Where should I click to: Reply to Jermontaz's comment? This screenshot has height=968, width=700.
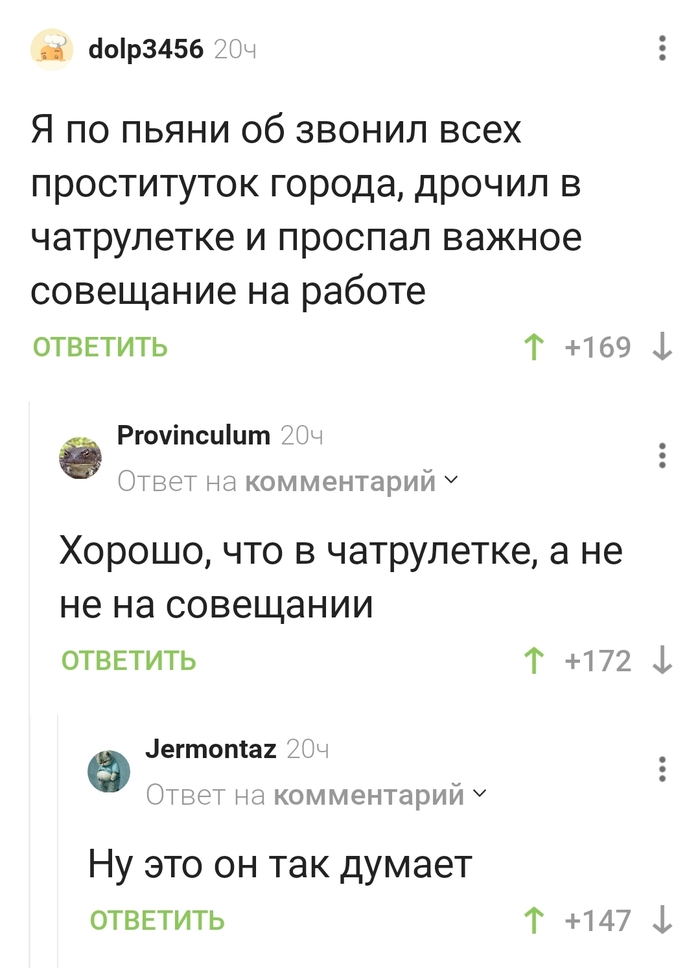click(157, 920)
